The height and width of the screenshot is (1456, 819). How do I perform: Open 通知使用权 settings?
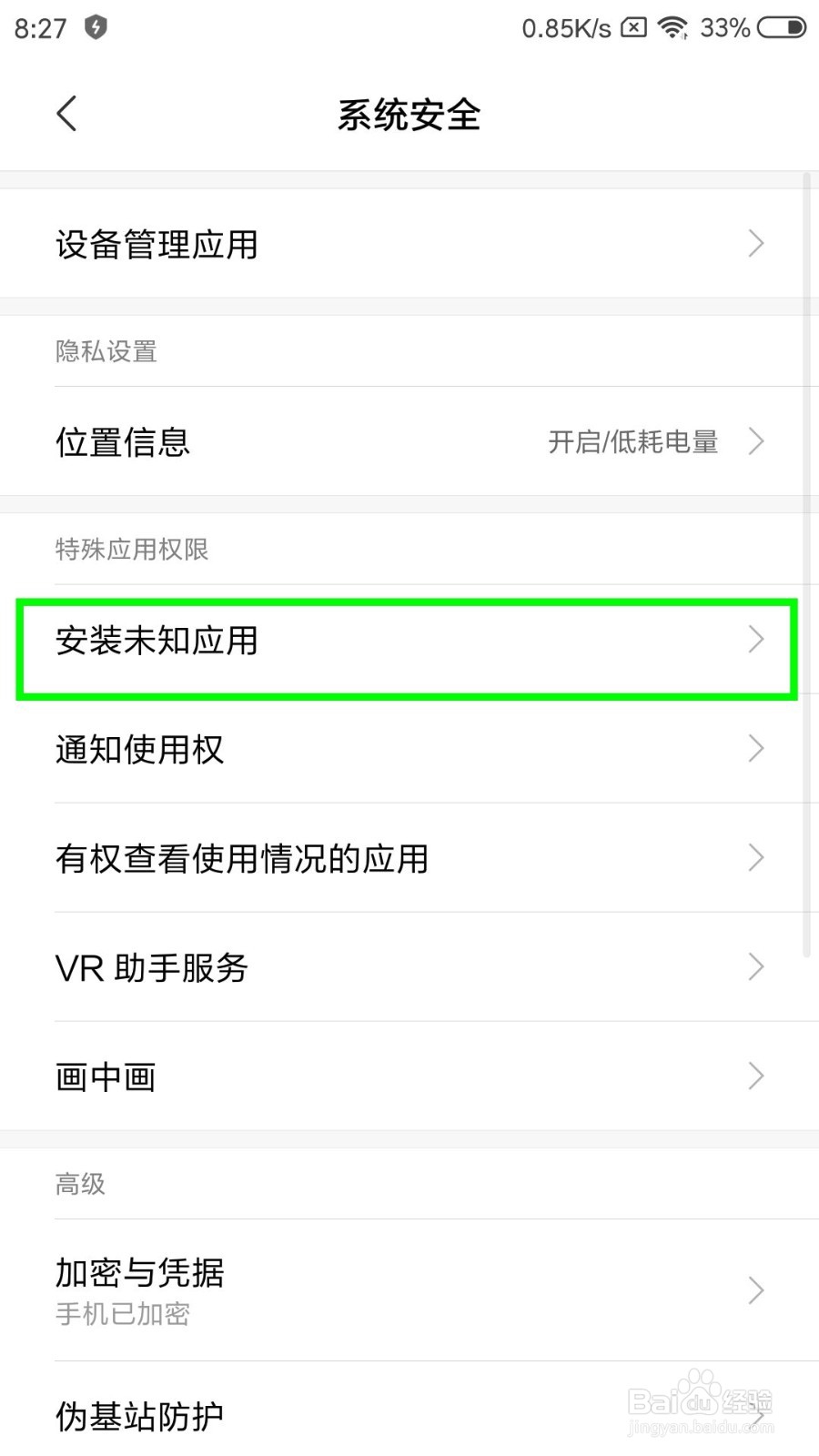pos(409,749)
